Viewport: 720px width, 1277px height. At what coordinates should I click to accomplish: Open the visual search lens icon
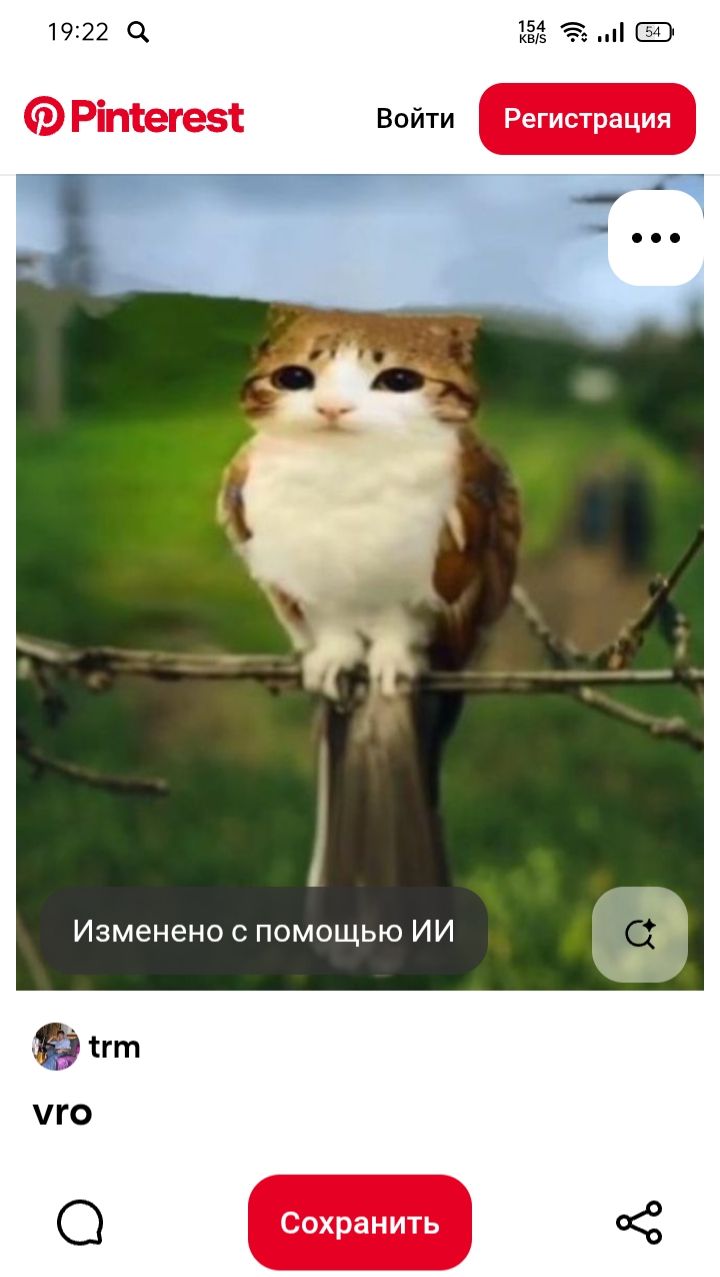click(x=640, y=934)
